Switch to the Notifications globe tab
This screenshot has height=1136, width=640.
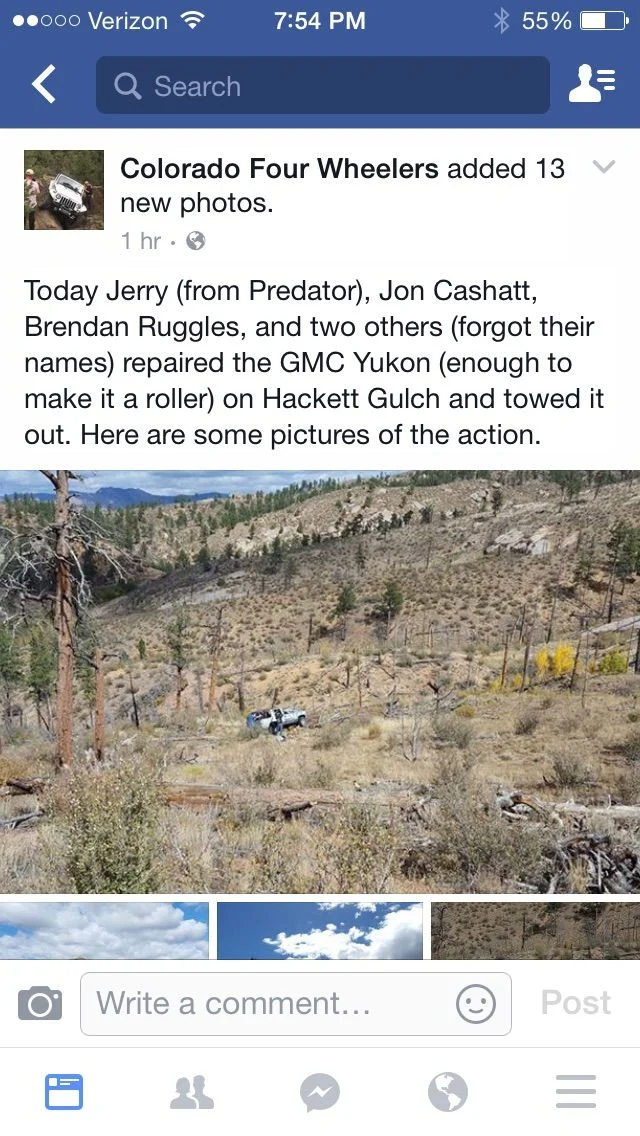[447, 1092]
